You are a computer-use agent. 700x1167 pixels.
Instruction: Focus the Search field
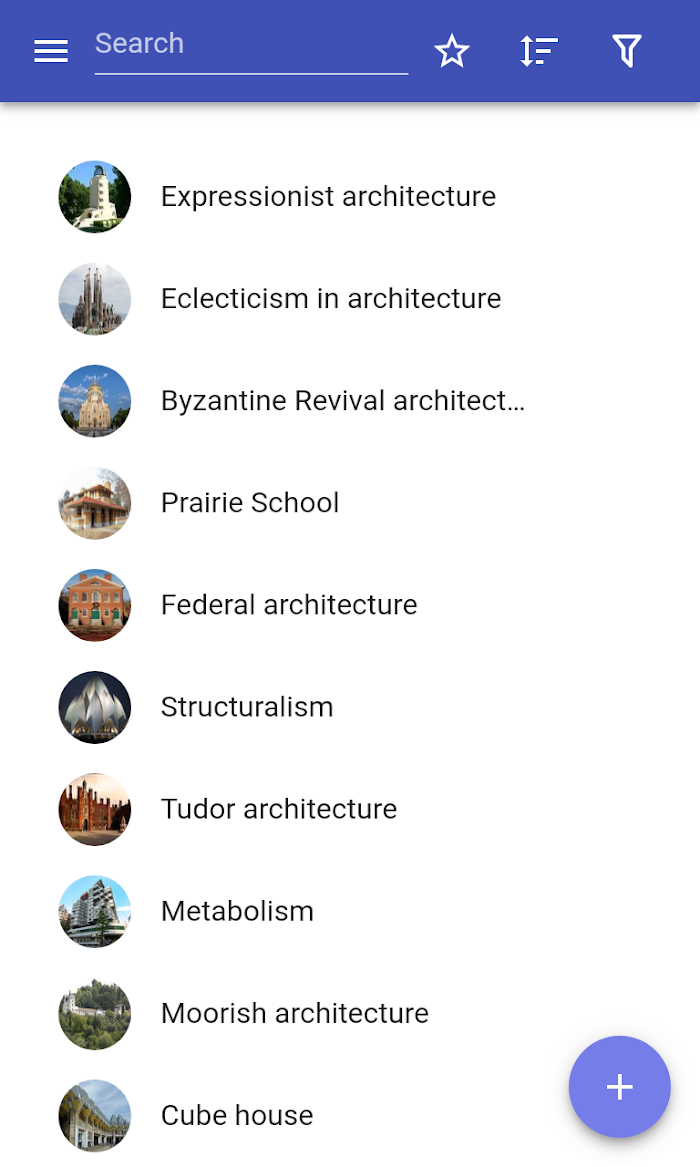pos(251,51)
